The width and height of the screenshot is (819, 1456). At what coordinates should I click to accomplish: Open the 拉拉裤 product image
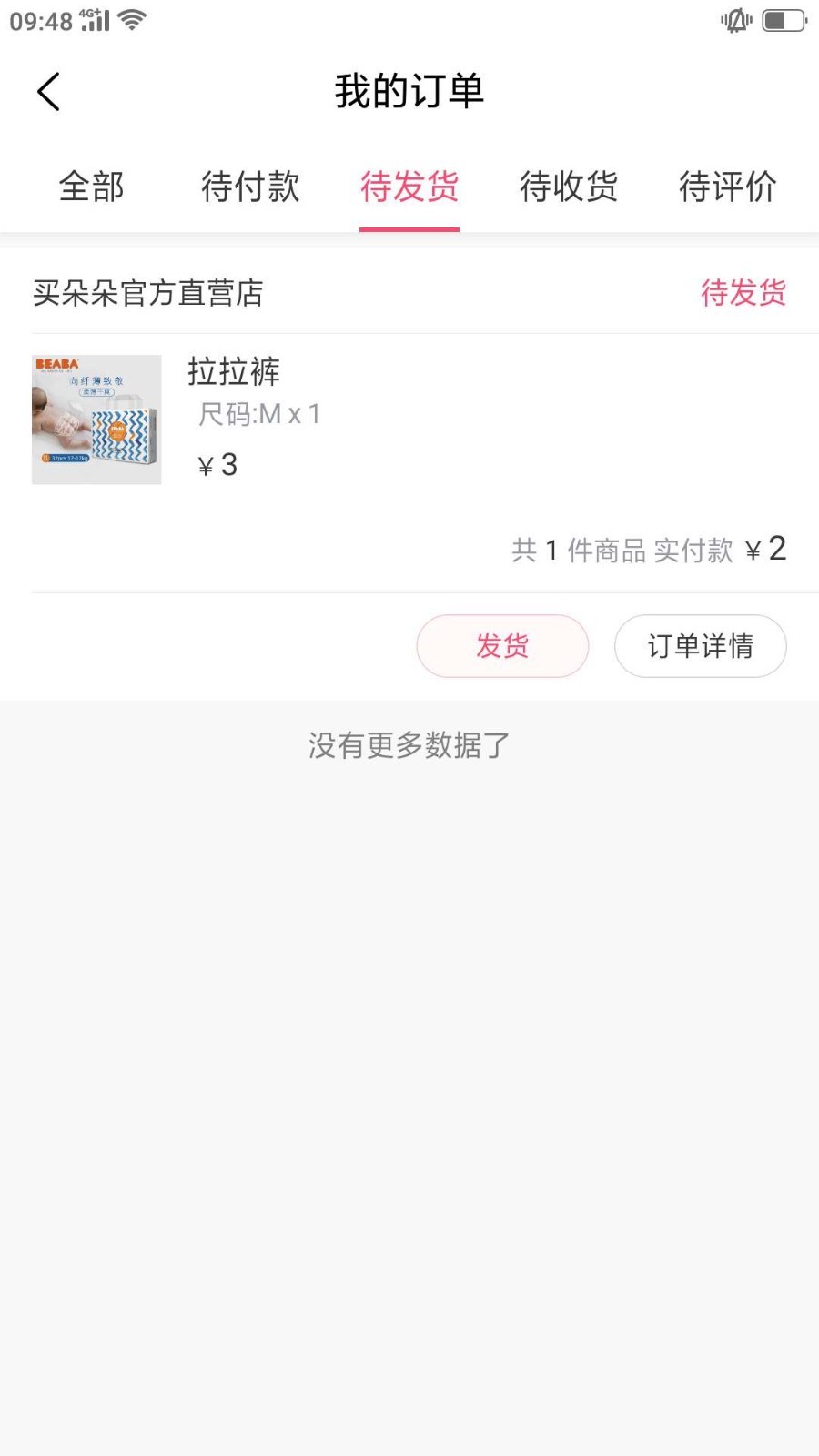[96, 420]
